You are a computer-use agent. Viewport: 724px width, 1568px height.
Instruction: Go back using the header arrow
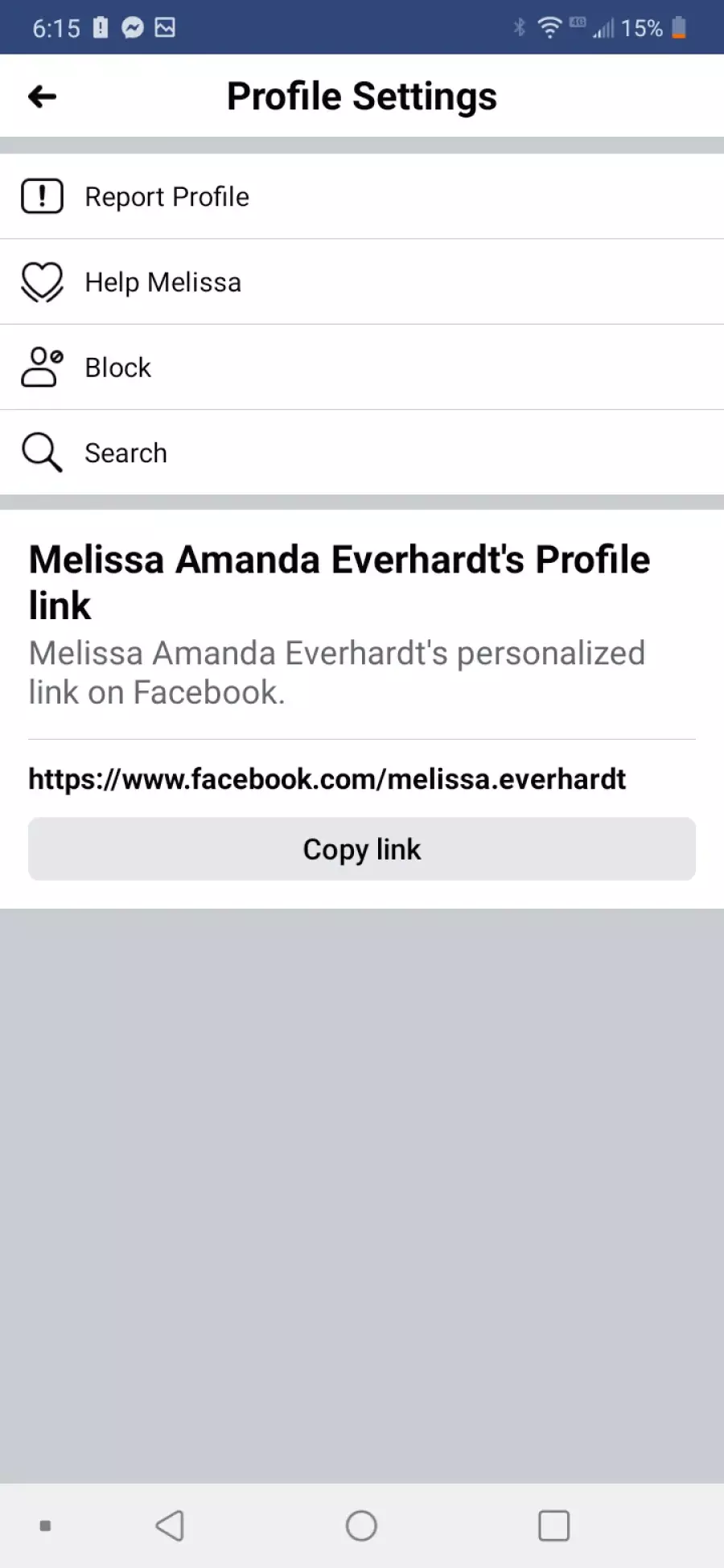click(x=42, y=97)
